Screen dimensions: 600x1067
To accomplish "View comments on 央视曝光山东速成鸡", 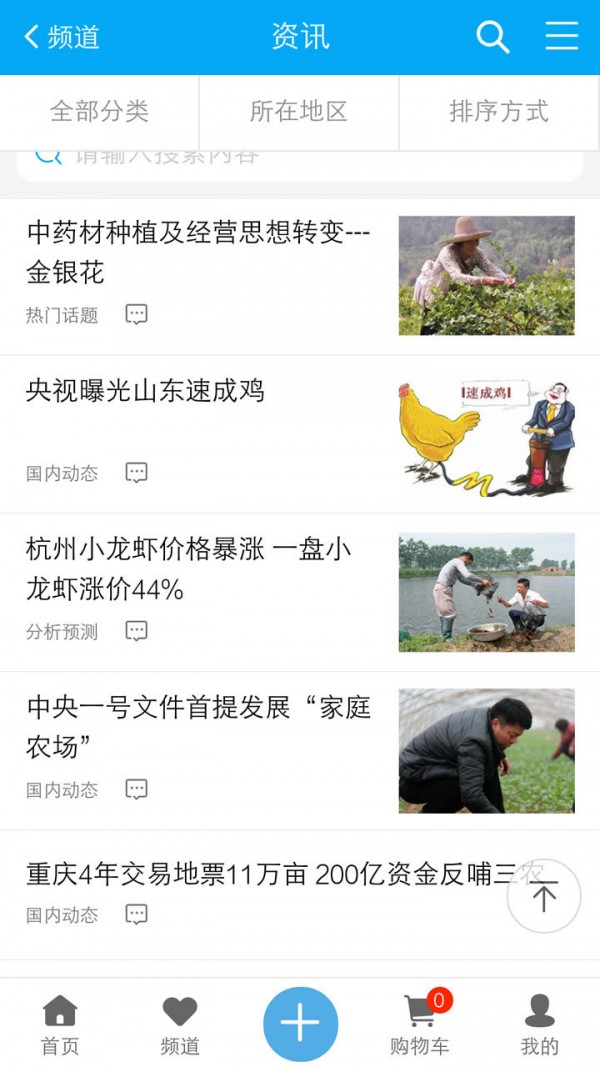I will pyautogui.click(x=137, y=473).
